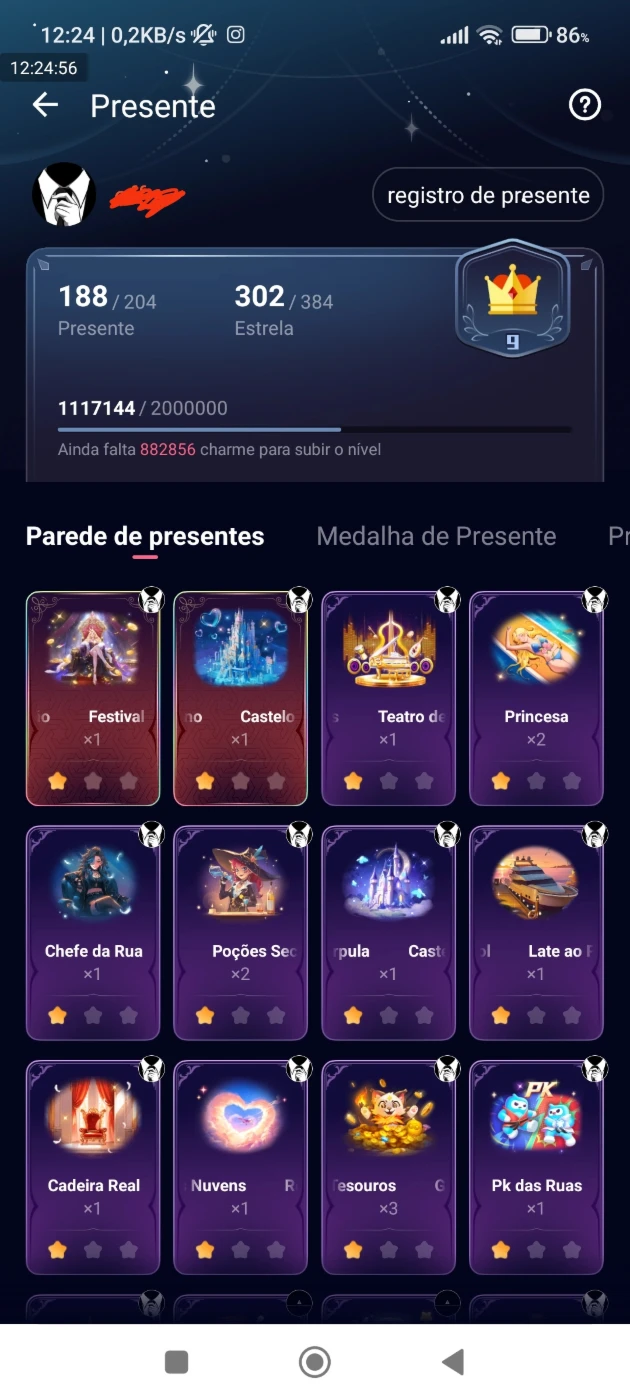This screenshot has width=630, height=1400.
Task: Open the Late ao gift card
Action: click(536, 933)
